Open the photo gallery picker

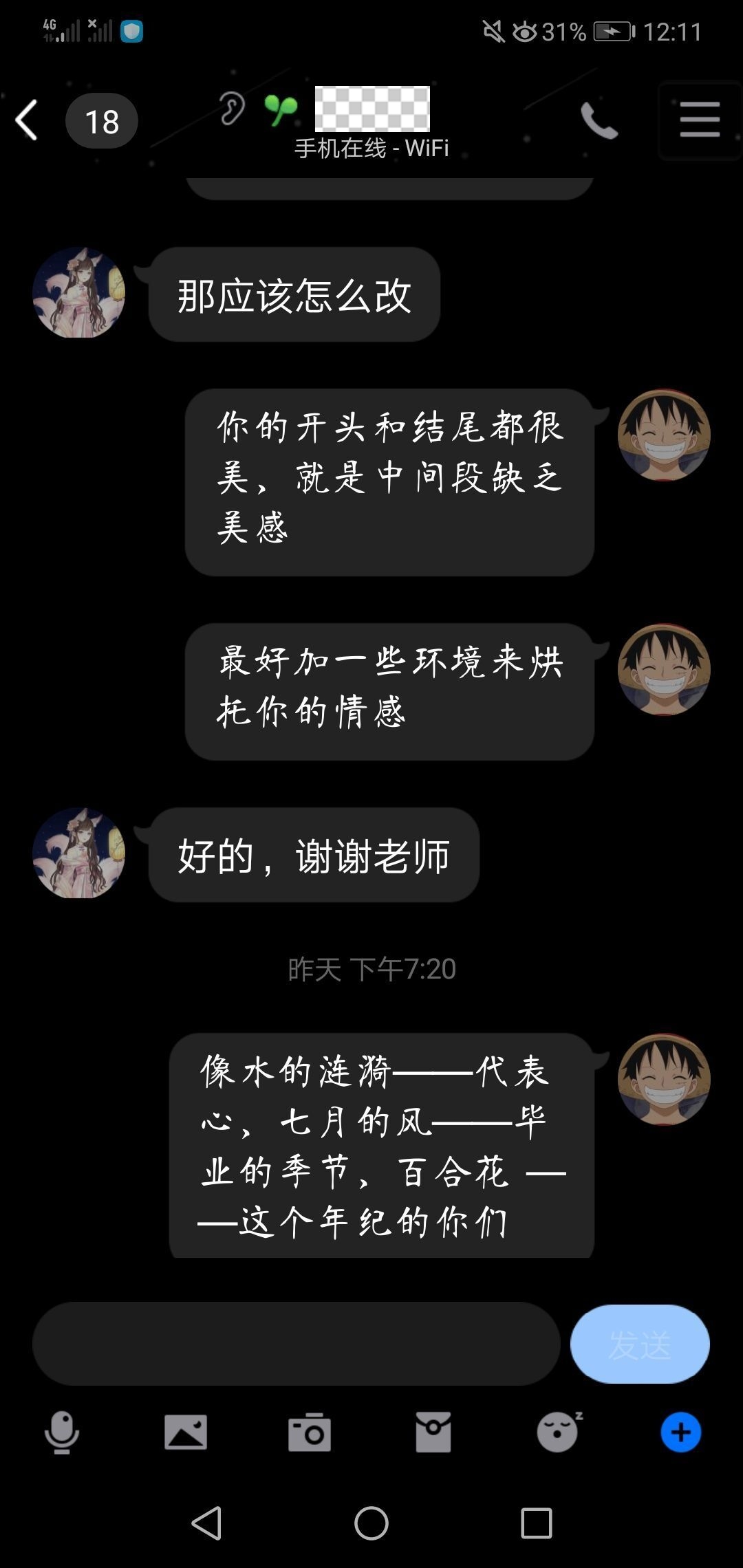pyautogui.click(x=186, y=1433)
